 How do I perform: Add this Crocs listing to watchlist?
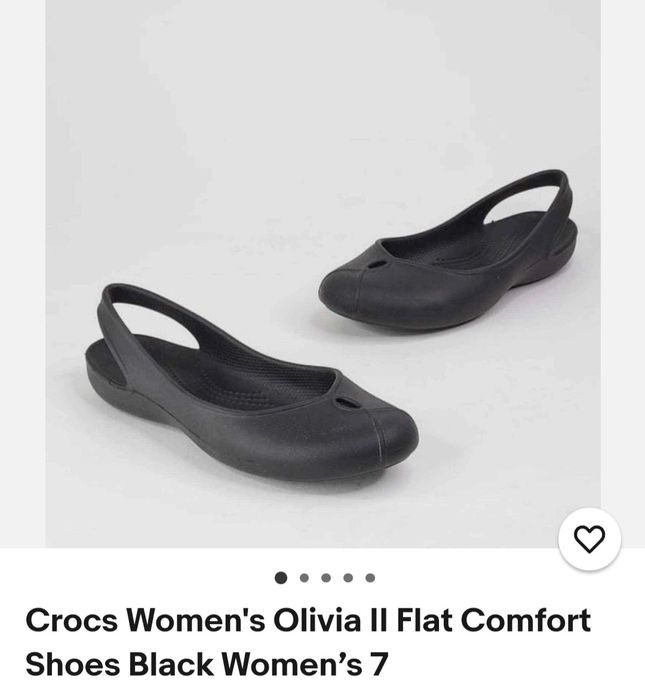coord(589,539)
